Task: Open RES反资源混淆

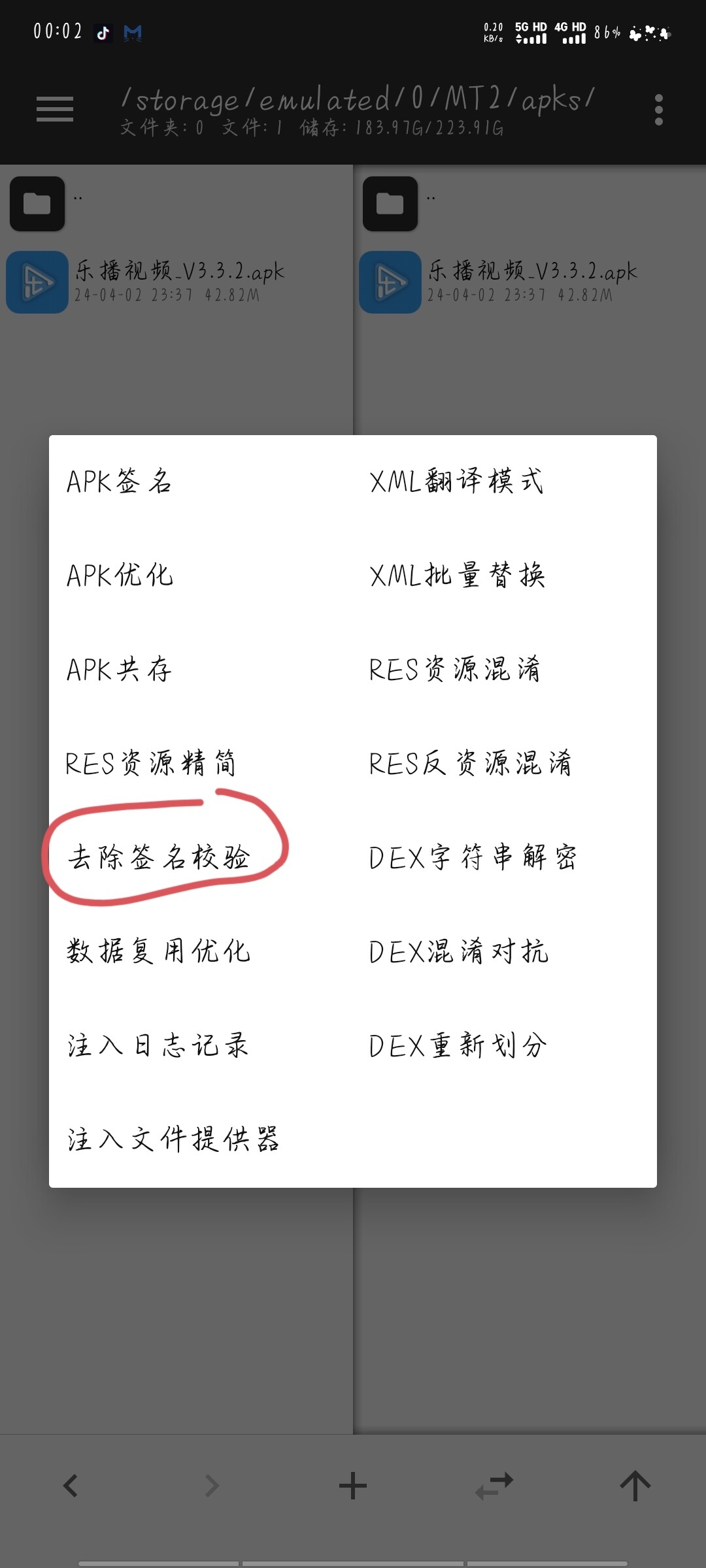Action: click(470, 763)
